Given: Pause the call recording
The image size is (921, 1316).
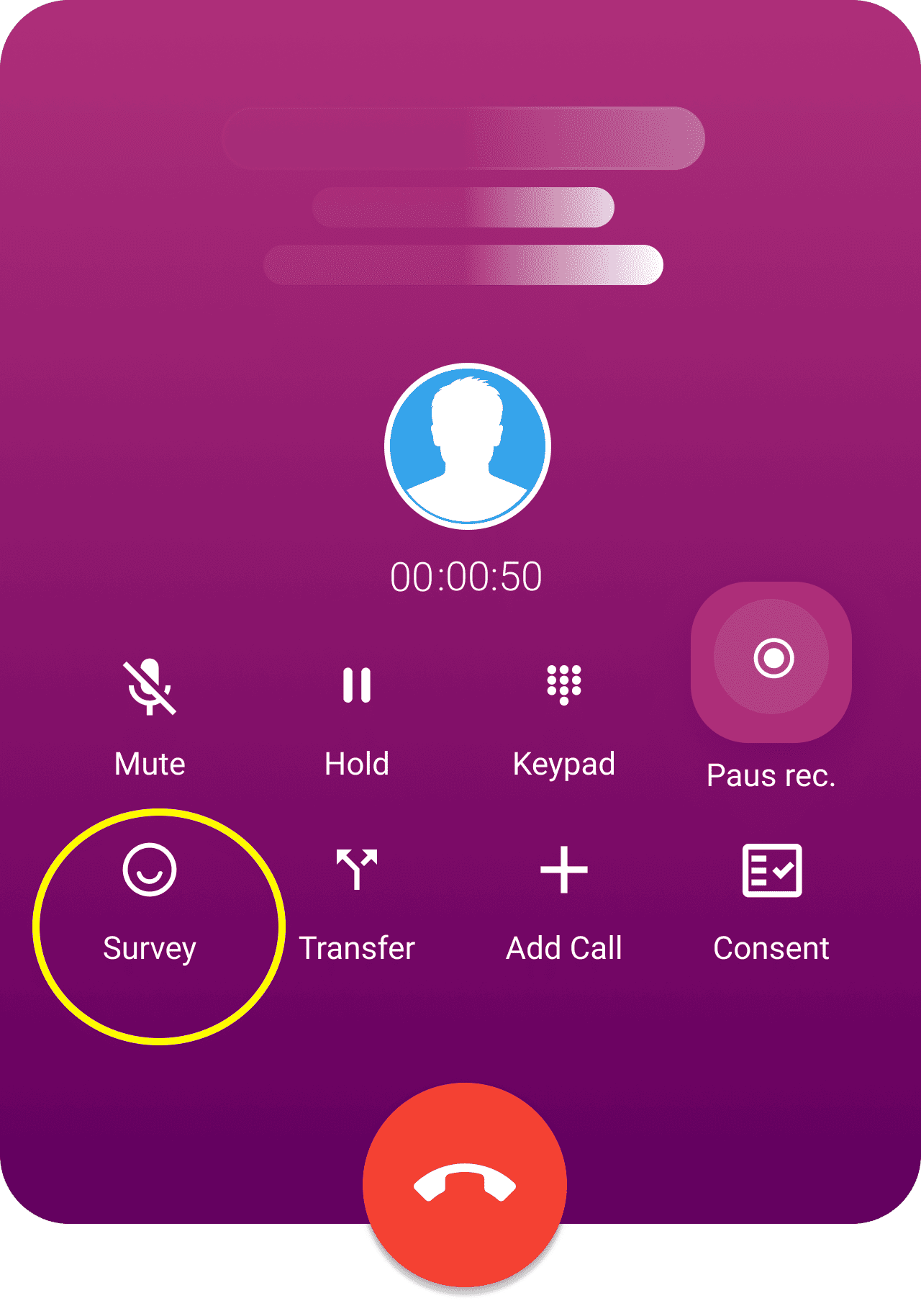Looking at the screenshot, I should click(772, 660).
